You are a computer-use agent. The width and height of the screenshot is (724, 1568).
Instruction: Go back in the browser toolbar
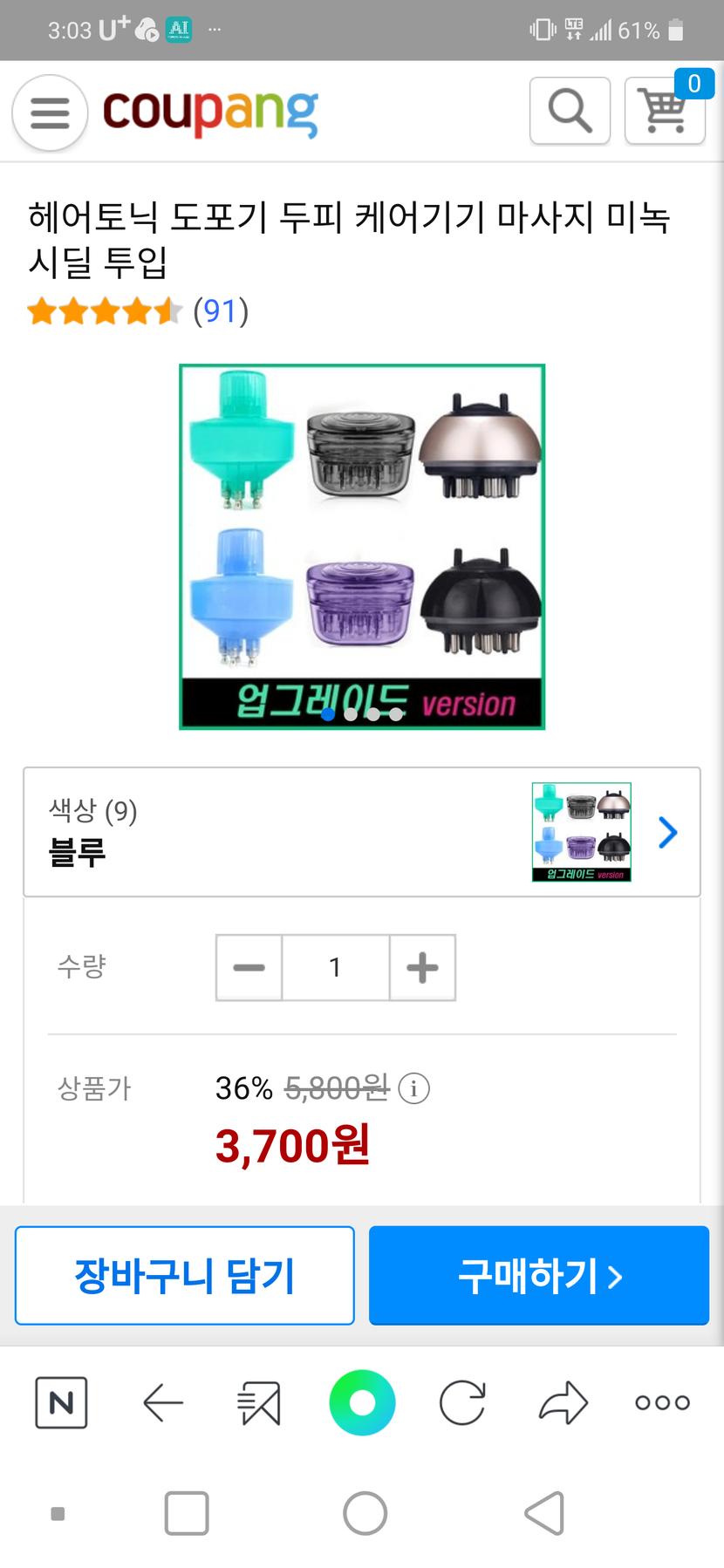pyautogui.click(x=163, y=1402)
